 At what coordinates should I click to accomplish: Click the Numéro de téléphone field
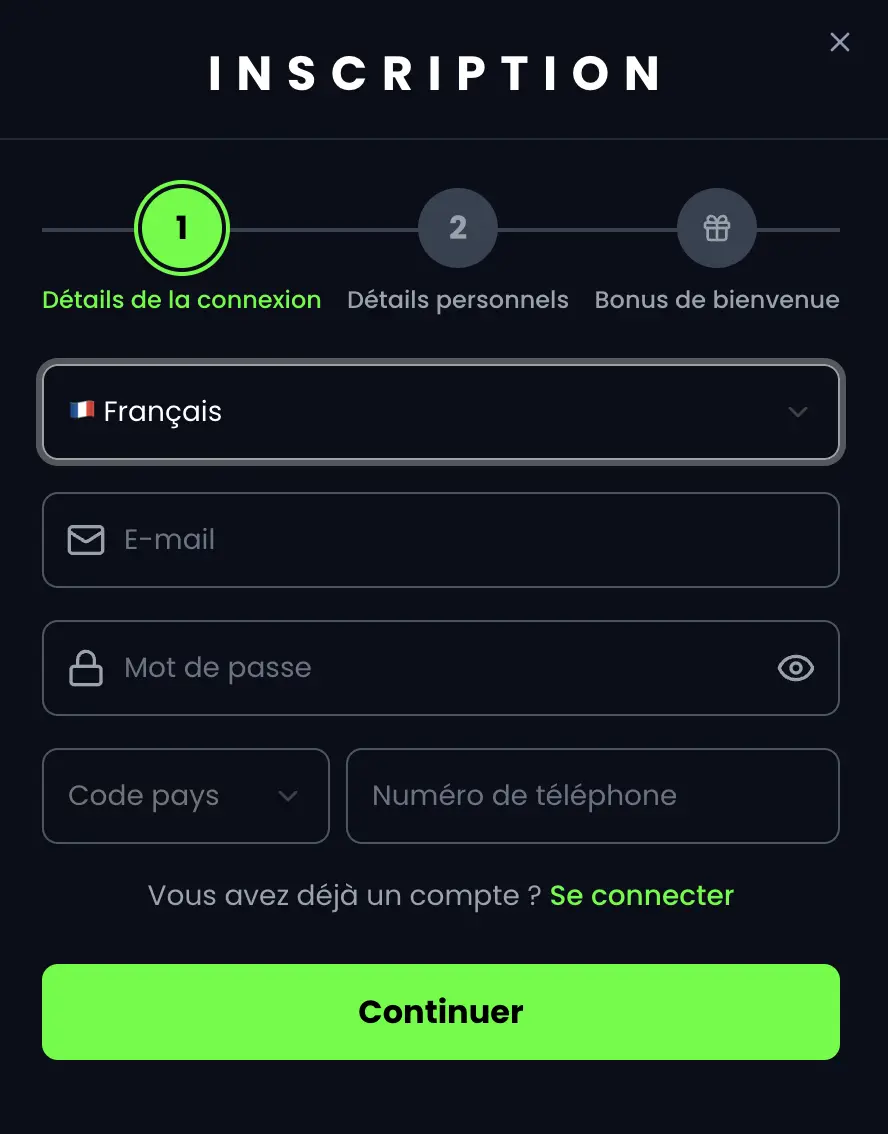pyautogui.click(x=593, y=796)
